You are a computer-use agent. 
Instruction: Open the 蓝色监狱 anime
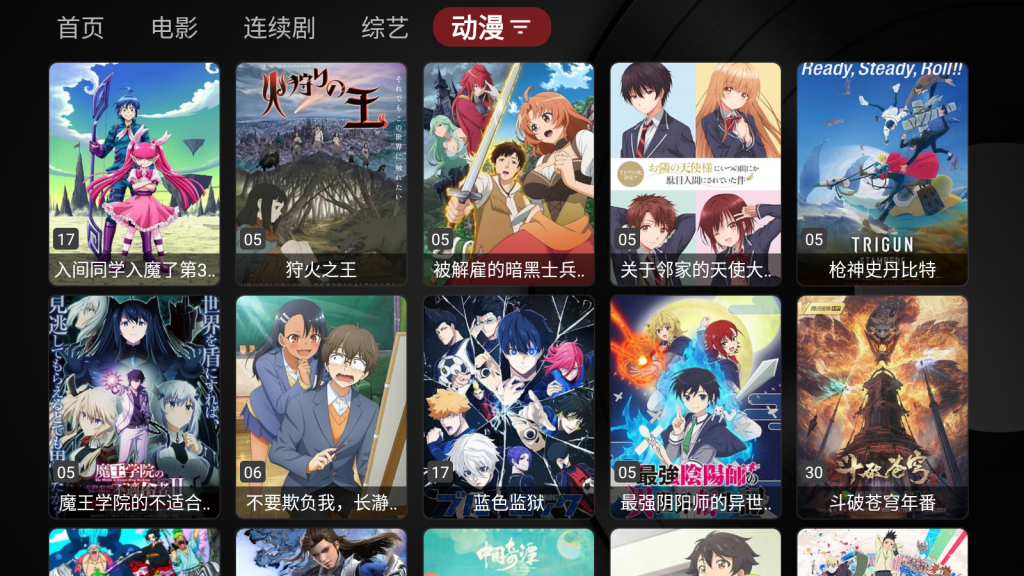pos(508,406)
